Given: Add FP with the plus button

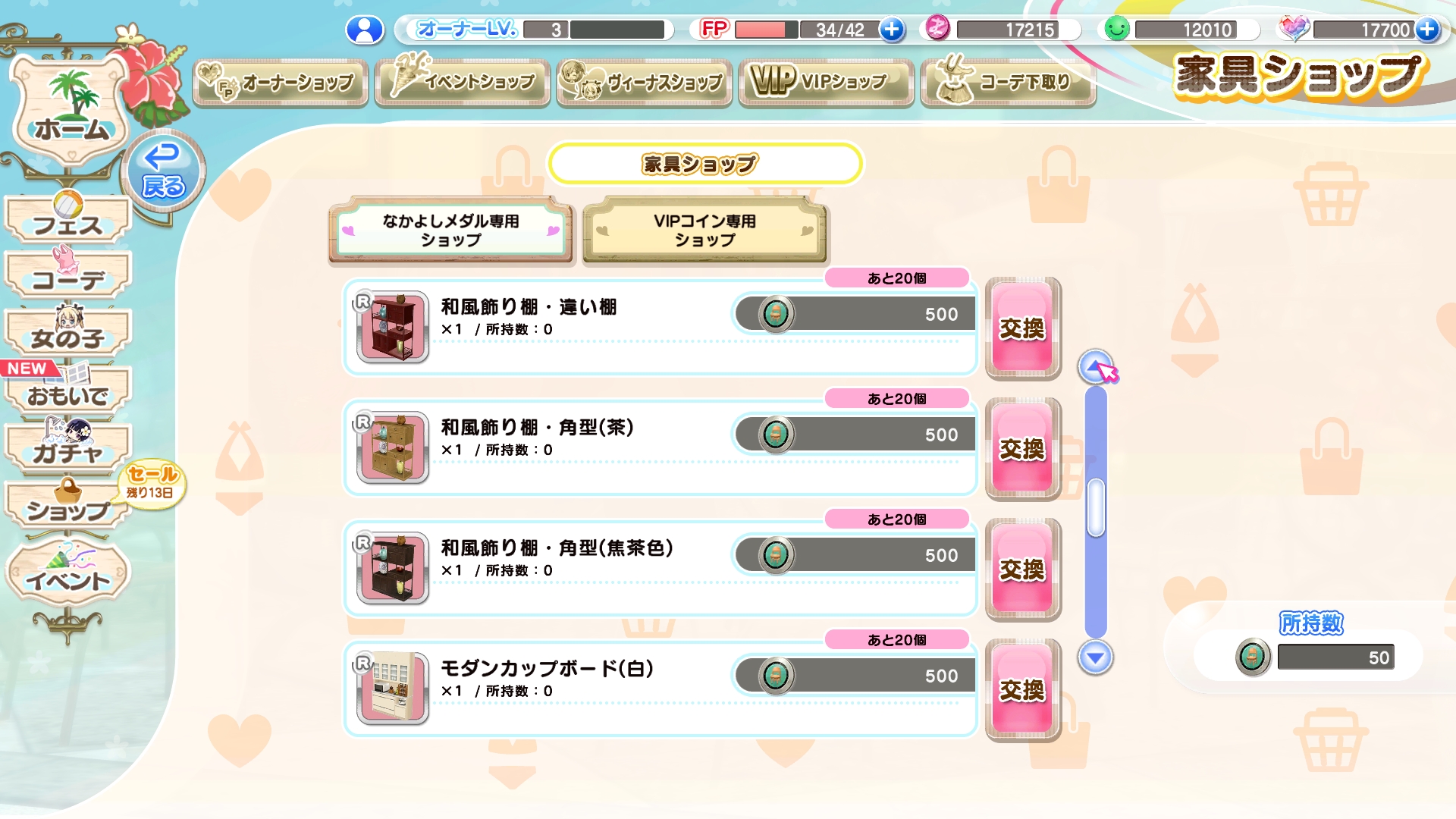Looking at the screenshot, I should tap(892, 30).
